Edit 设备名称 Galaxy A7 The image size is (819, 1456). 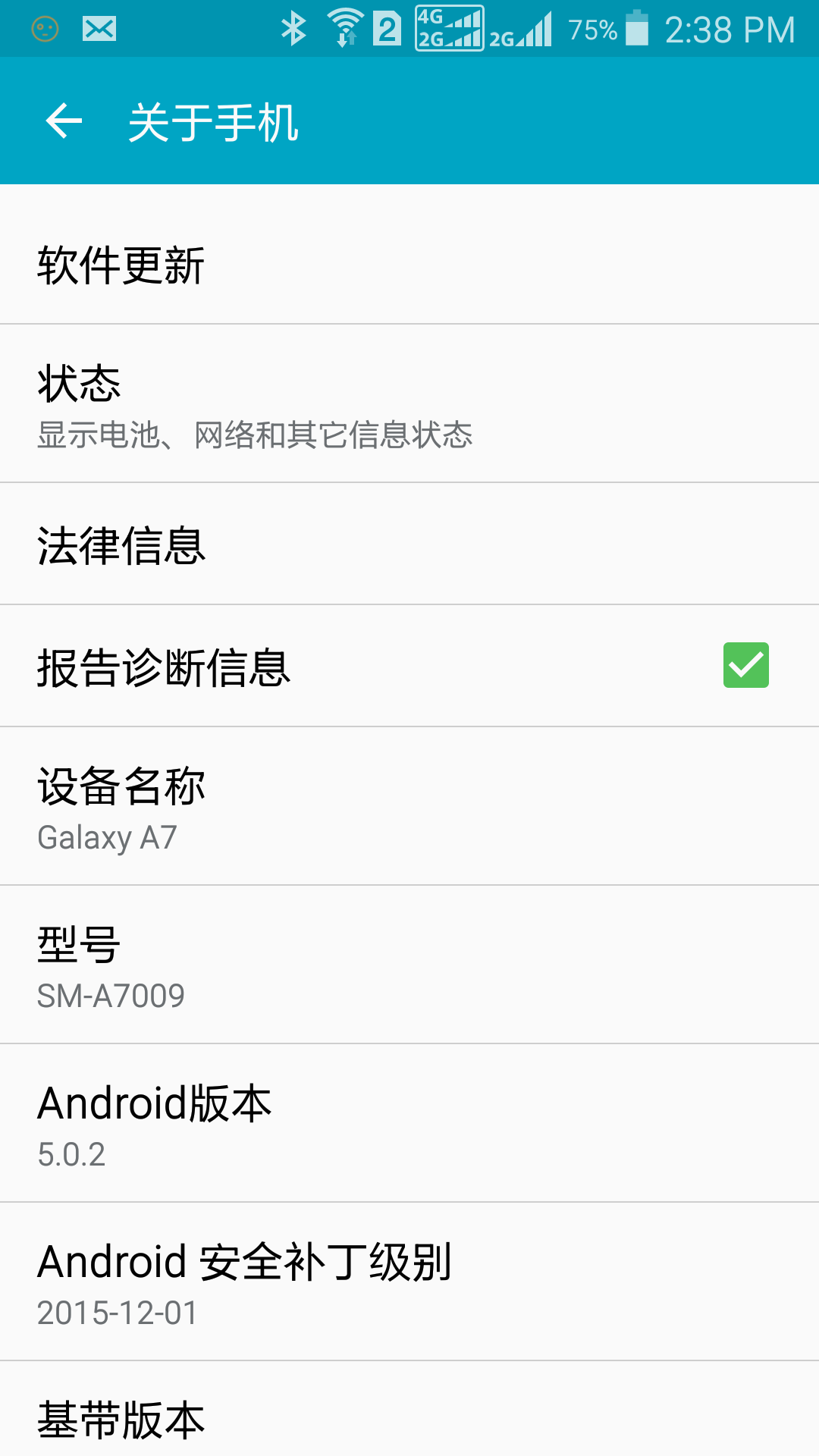click(x=409, y=806)
